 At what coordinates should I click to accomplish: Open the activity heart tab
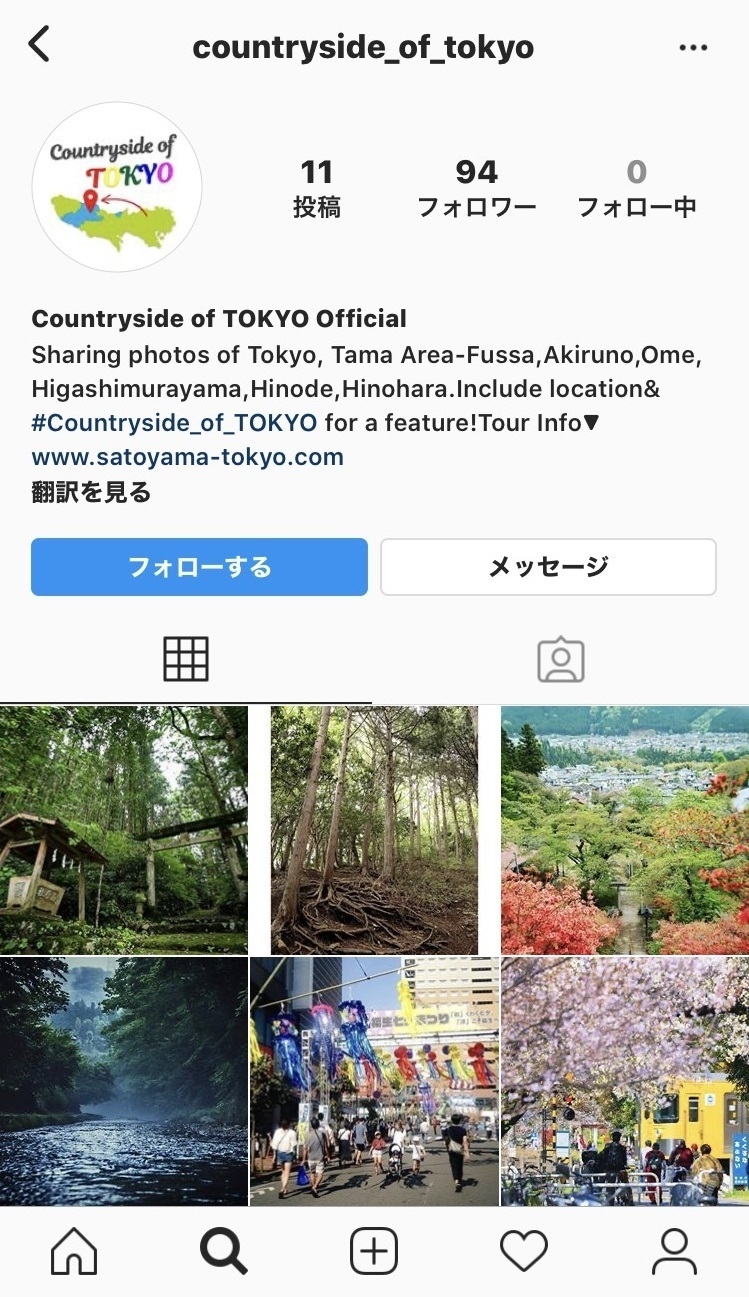click(x=524, y=1251)
